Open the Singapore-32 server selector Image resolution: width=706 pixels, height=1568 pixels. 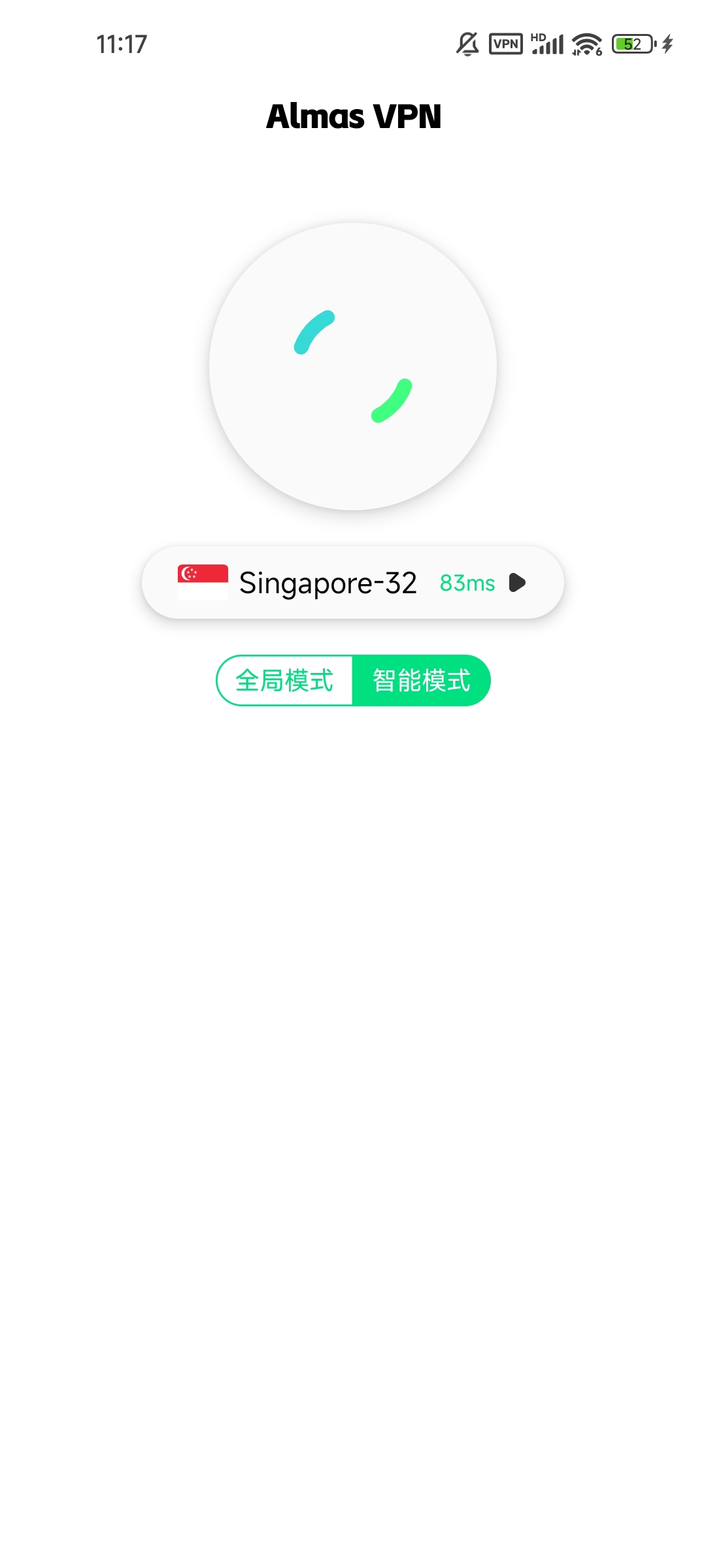point(353,582)
